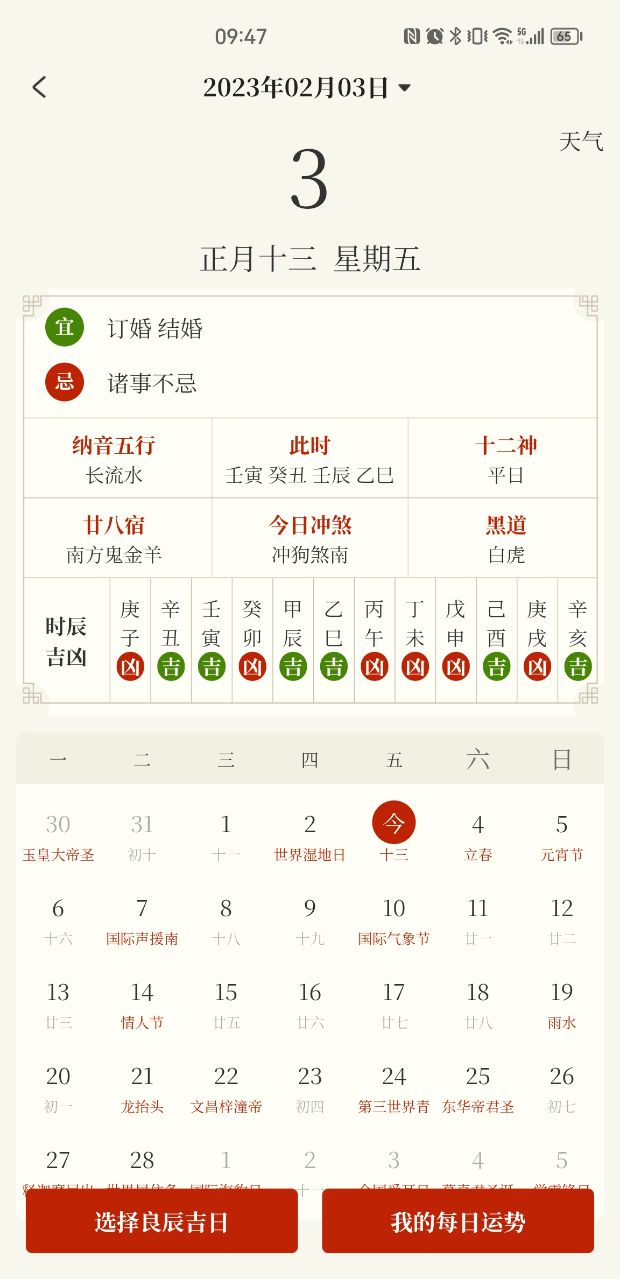Tap the 选择良辰吉日 button
The width and height of the screenshot is (620, 1279).
click(162, 1221)
